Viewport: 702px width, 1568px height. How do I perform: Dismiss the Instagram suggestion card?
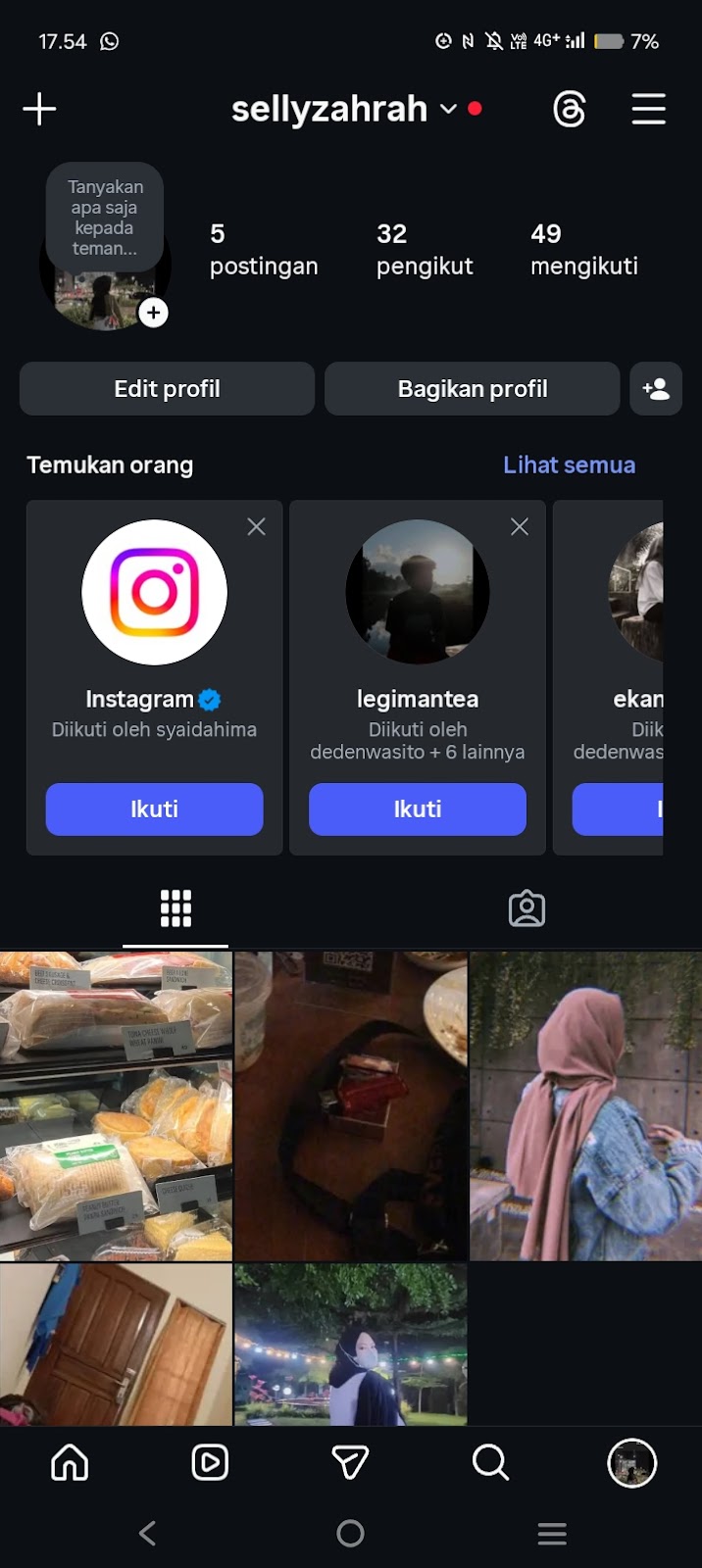point(257,527)
